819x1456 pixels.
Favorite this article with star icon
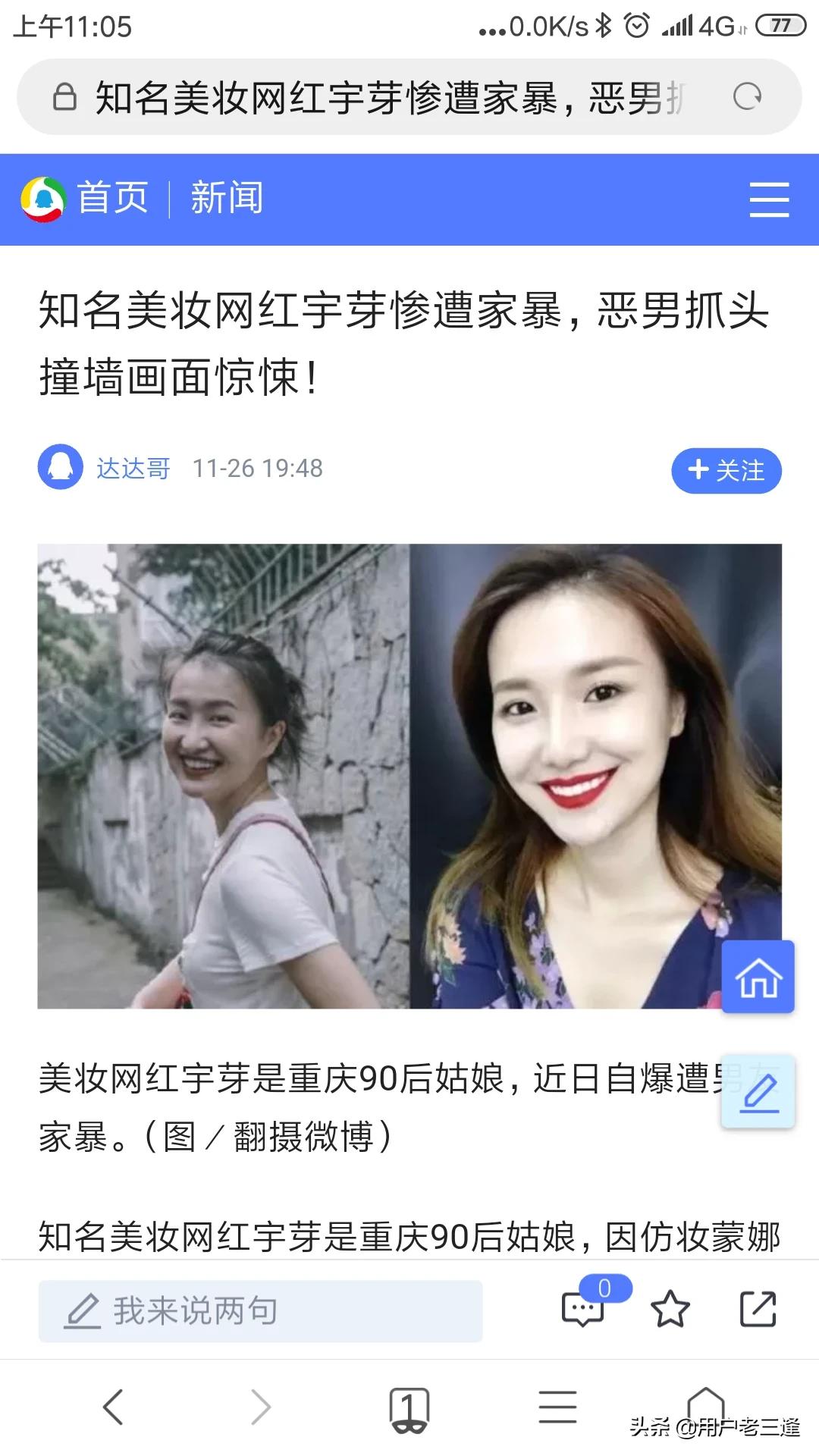tap(670, 1310)
